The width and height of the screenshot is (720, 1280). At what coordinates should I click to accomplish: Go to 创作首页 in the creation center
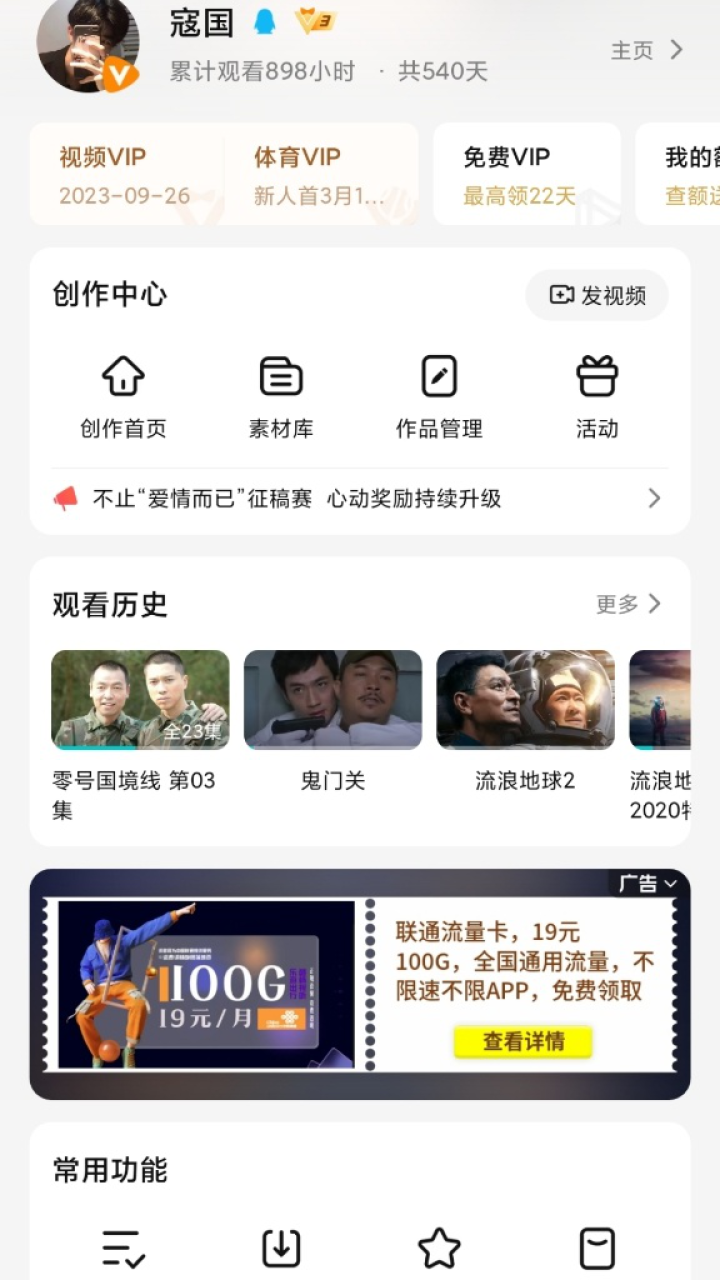(123, 397)
